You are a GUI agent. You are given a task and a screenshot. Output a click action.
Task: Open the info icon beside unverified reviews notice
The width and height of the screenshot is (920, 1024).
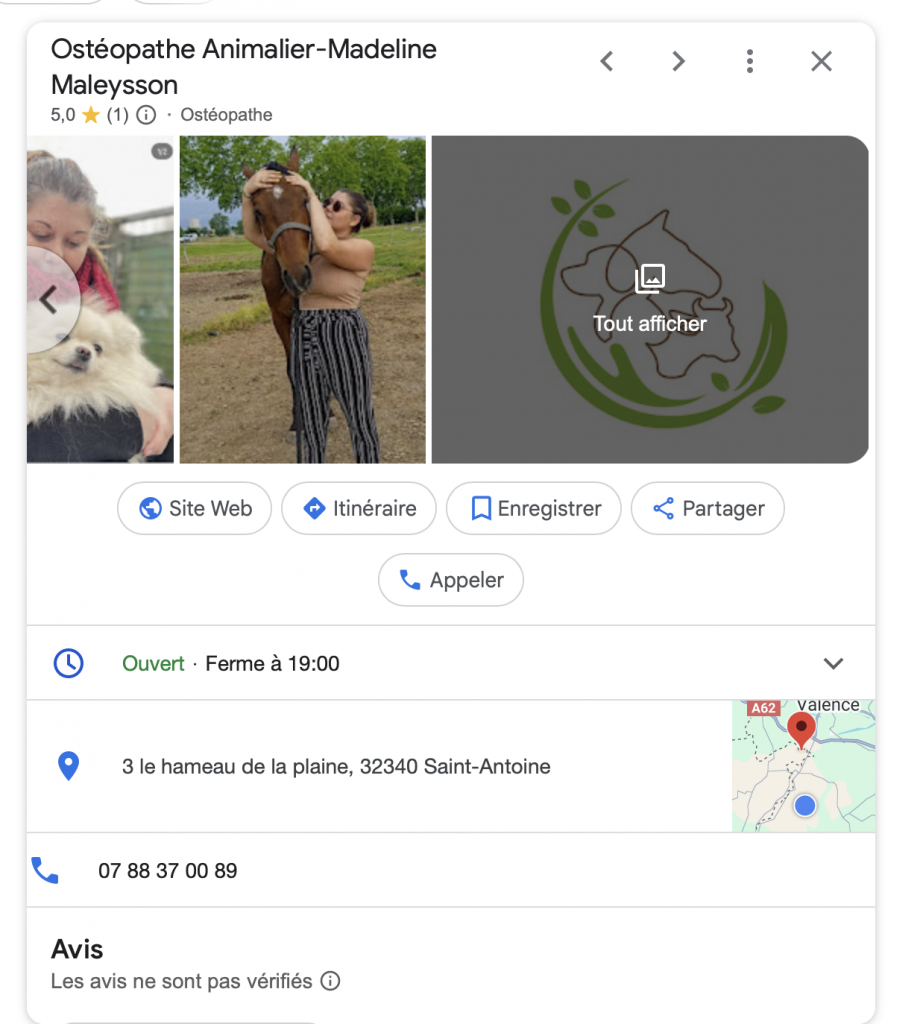pyautogui.click(x=330, y=981)
